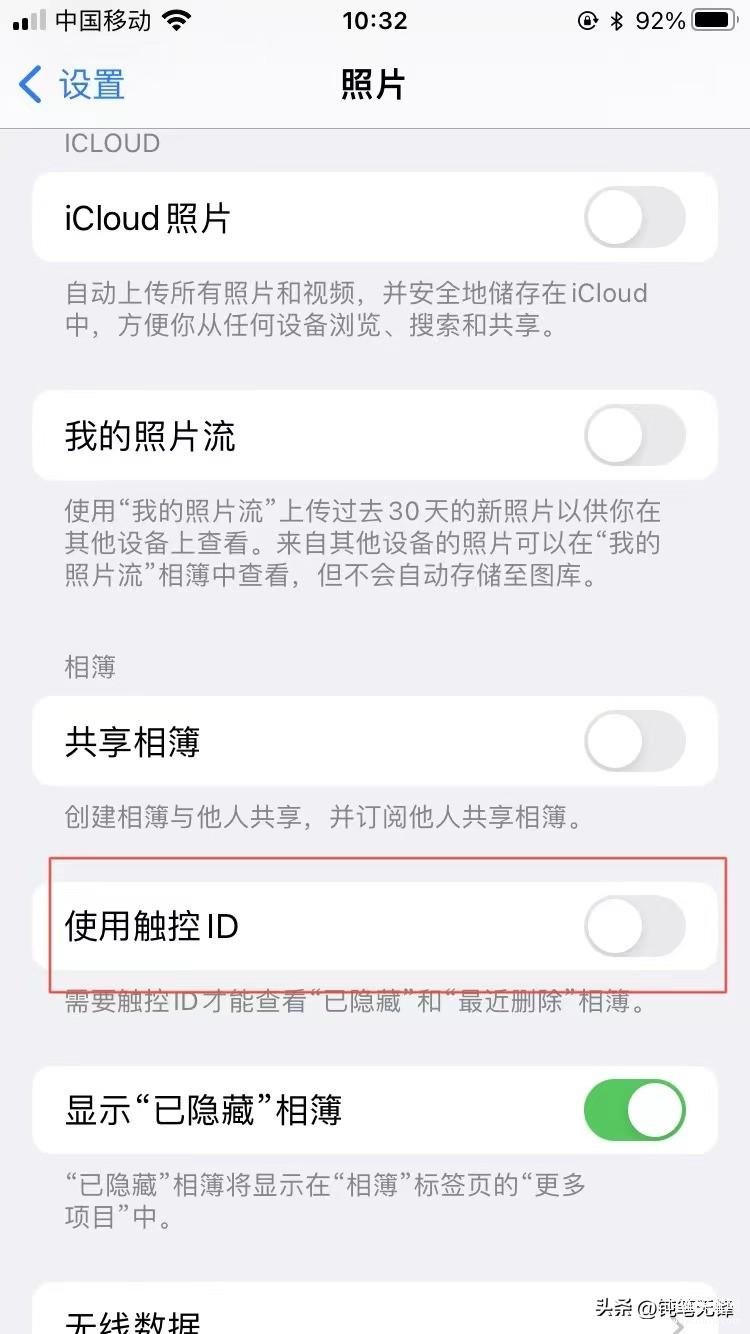The height and width of the screenshot is (1334, 750).
Task: Enable 共享相簿 toggle
Action: coord(634,742)
